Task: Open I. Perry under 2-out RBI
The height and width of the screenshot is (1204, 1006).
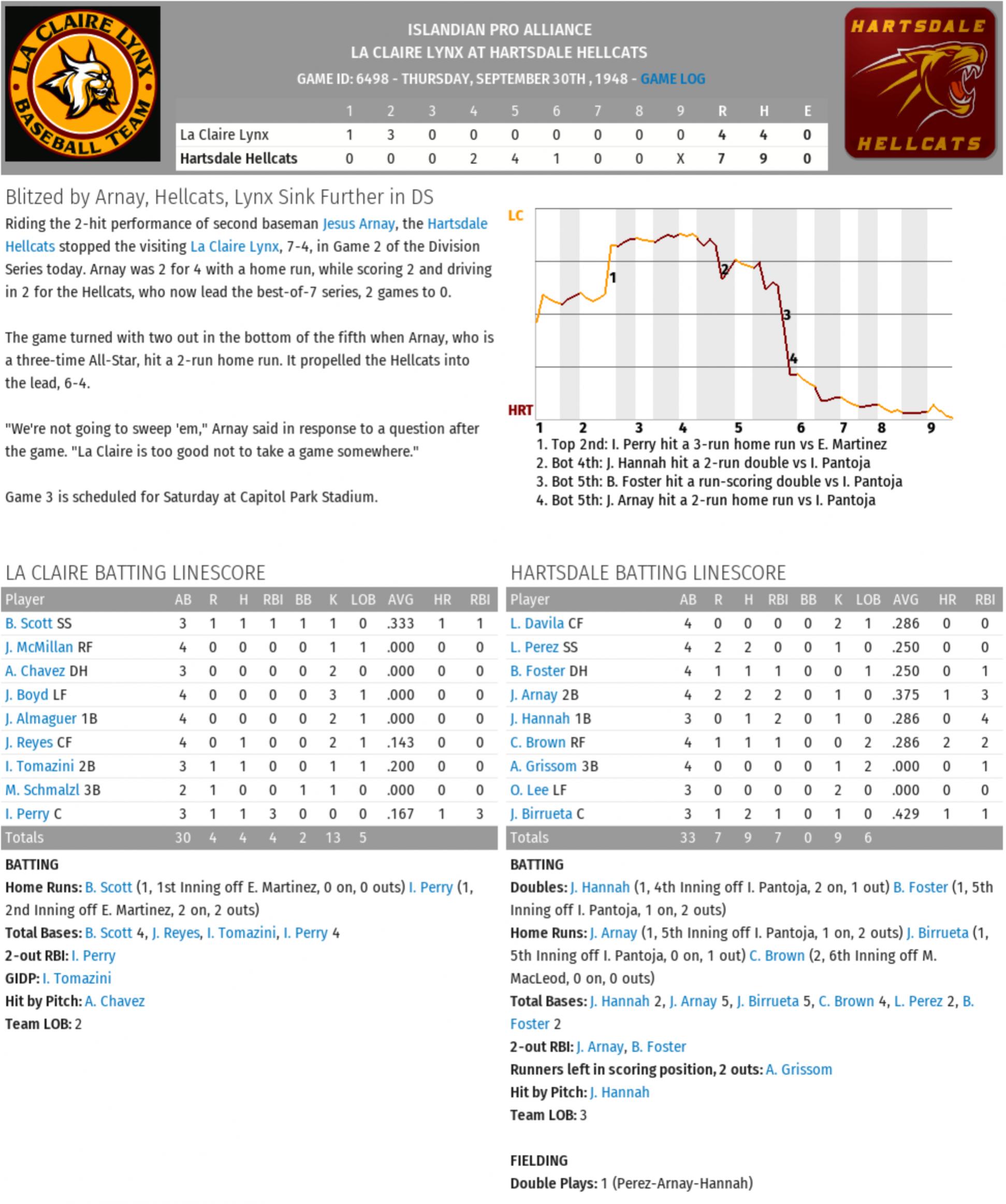Action: (93, 956)
